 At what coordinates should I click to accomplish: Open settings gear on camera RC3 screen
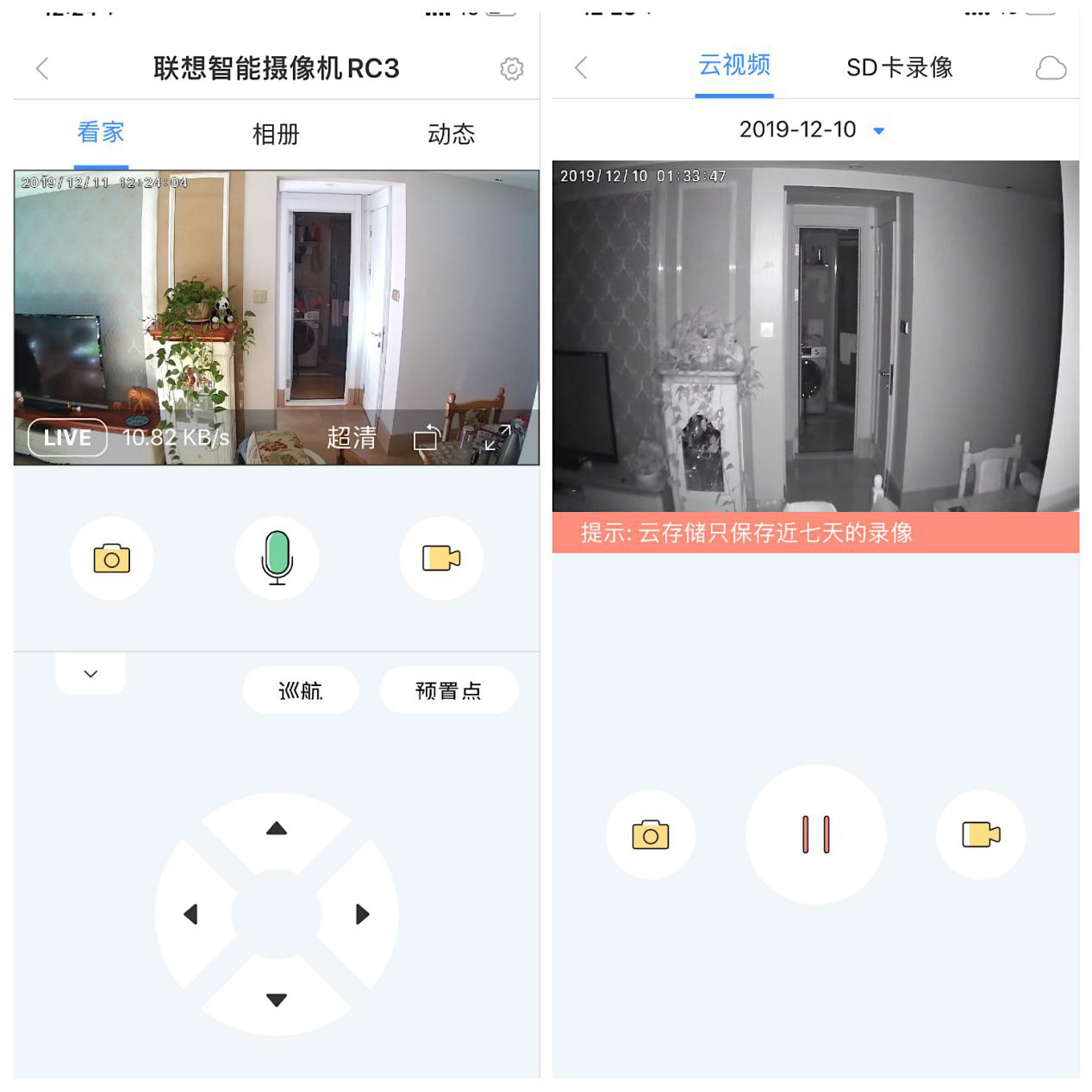[511, 69]
